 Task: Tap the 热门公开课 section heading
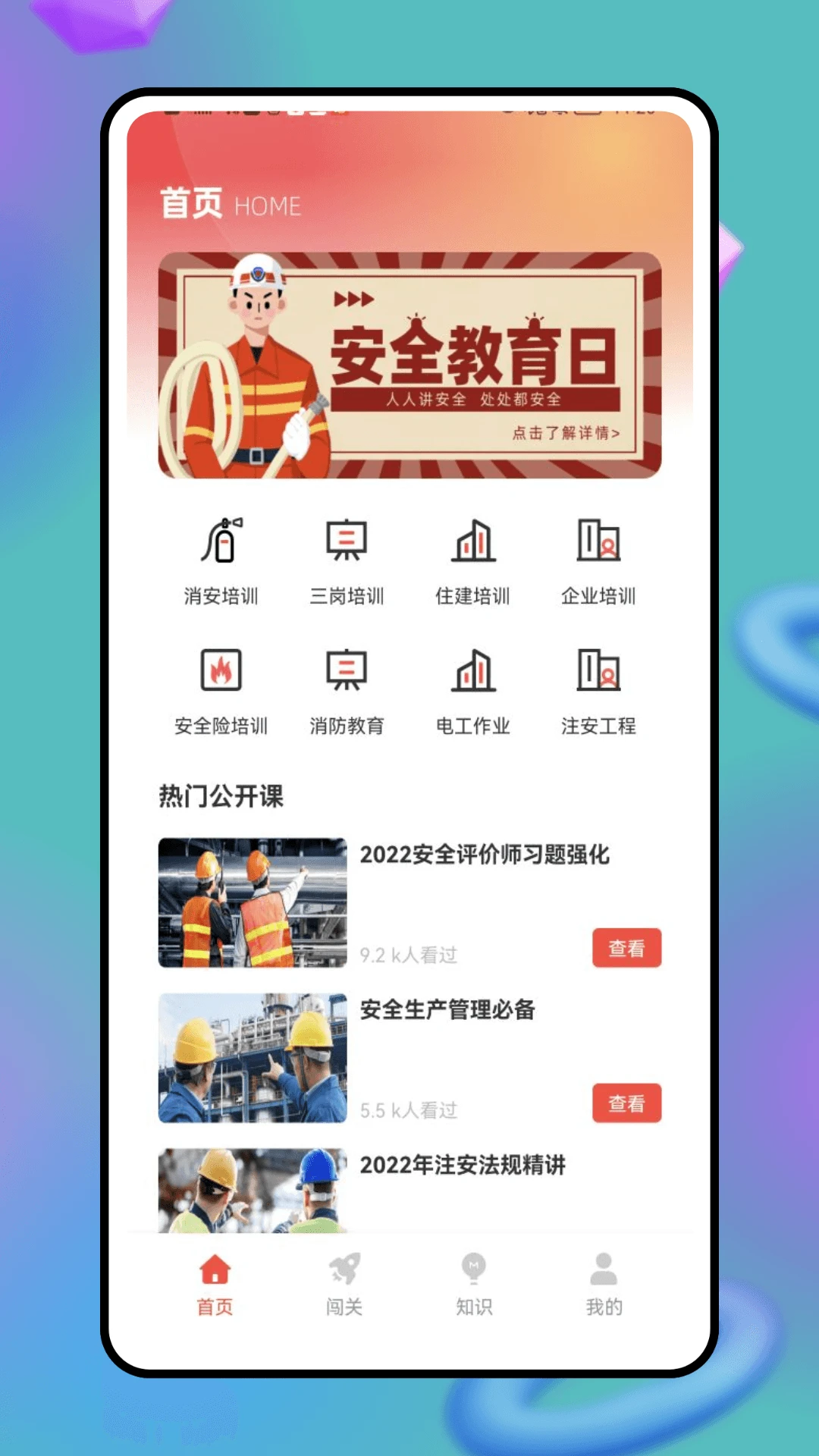tap(222, 796)
